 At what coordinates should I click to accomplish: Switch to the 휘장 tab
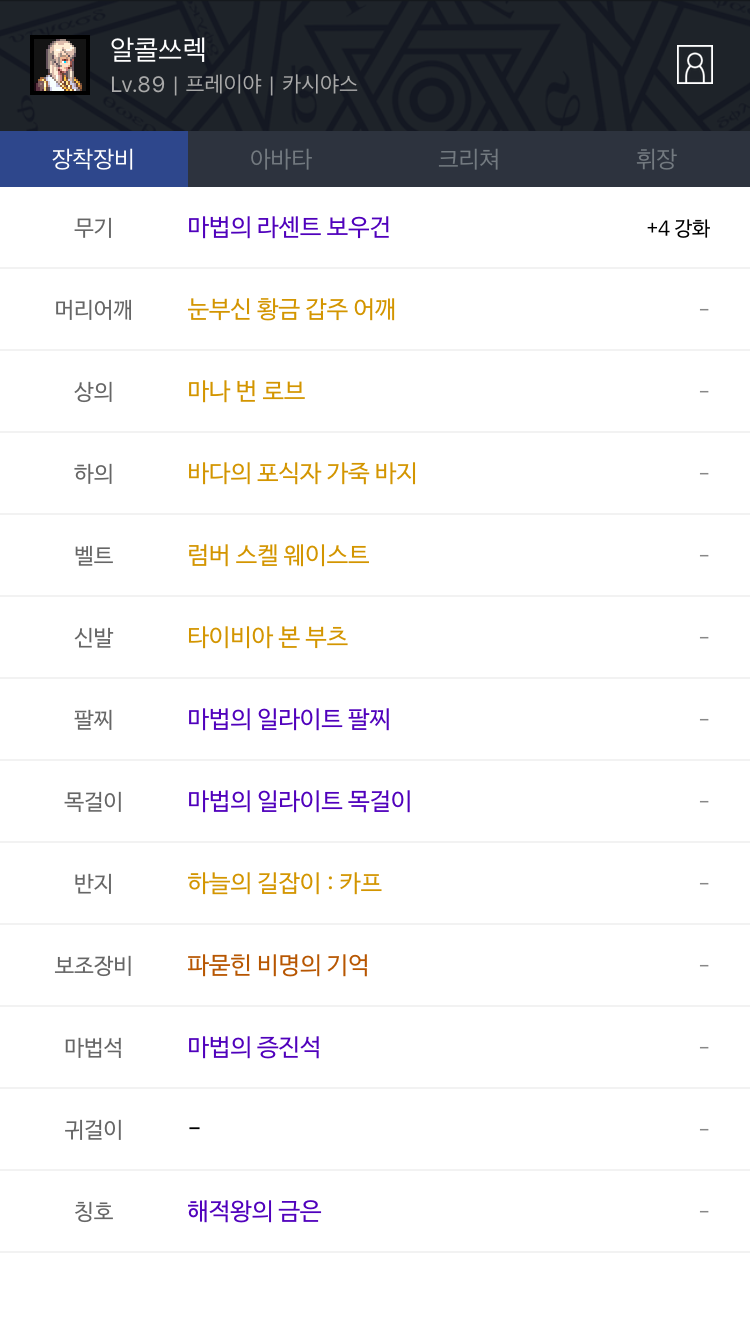click(656, 159)
